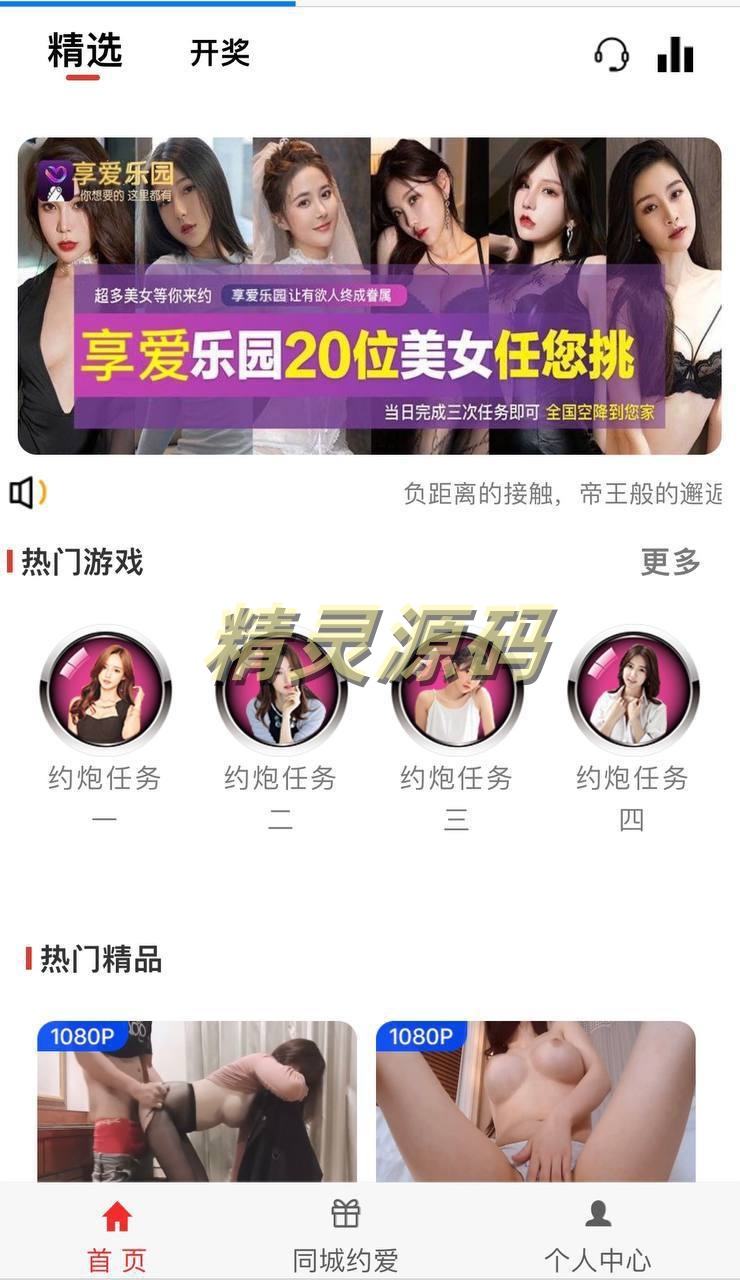Image resolution: width=740 pixels, height=1280 pixels.
Task: Switch to the 开奖 tab
Action: pyautogui.click(x=219, y=53)
